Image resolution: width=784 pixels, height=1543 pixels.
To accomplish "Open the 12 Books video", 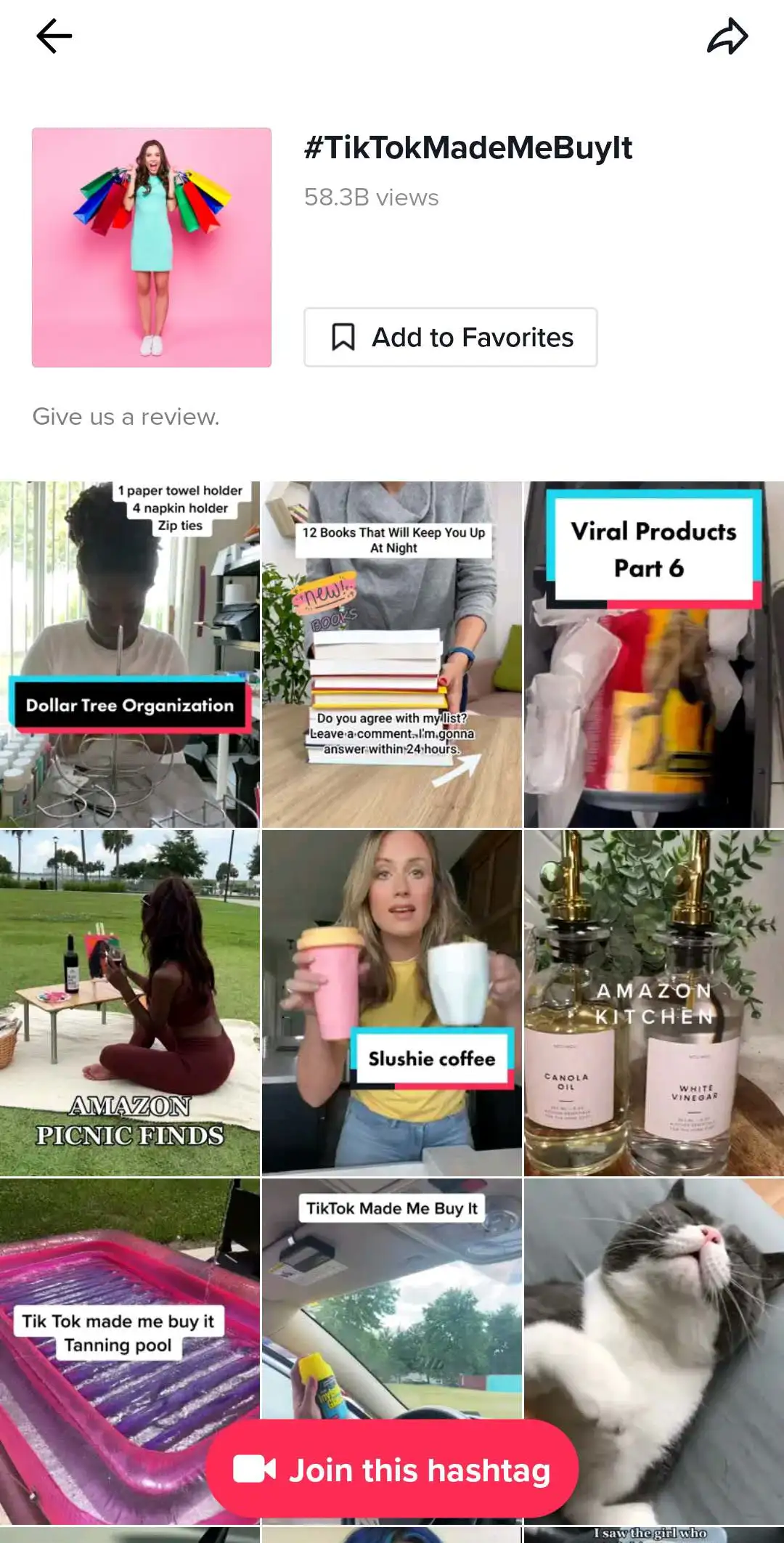I will click(392, 654).
